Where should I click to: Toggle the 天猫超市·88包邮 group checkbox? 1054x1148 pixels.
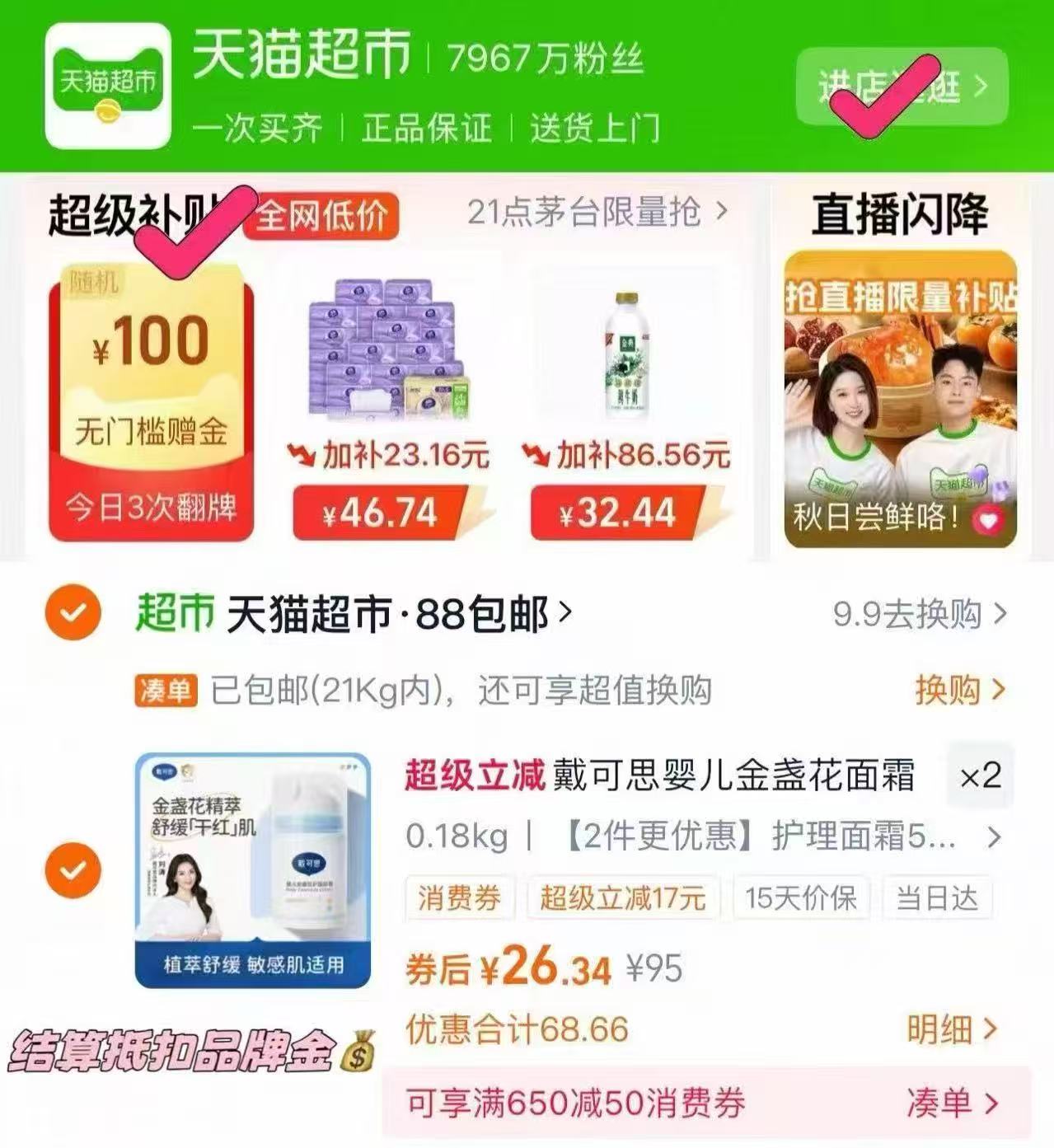click(73, 611)
